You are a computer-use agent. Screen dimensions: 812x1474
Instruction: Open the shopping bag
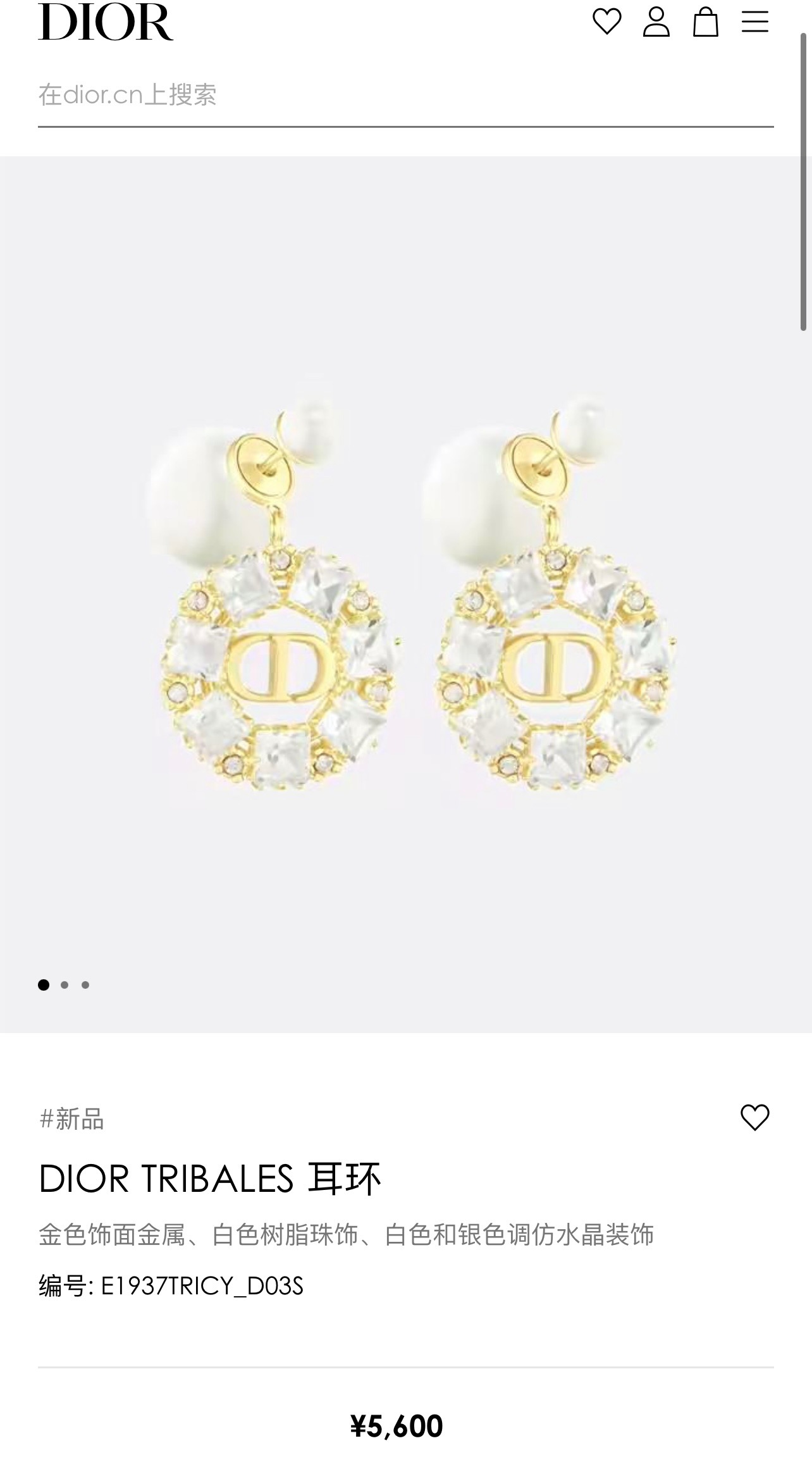(705, 22)
